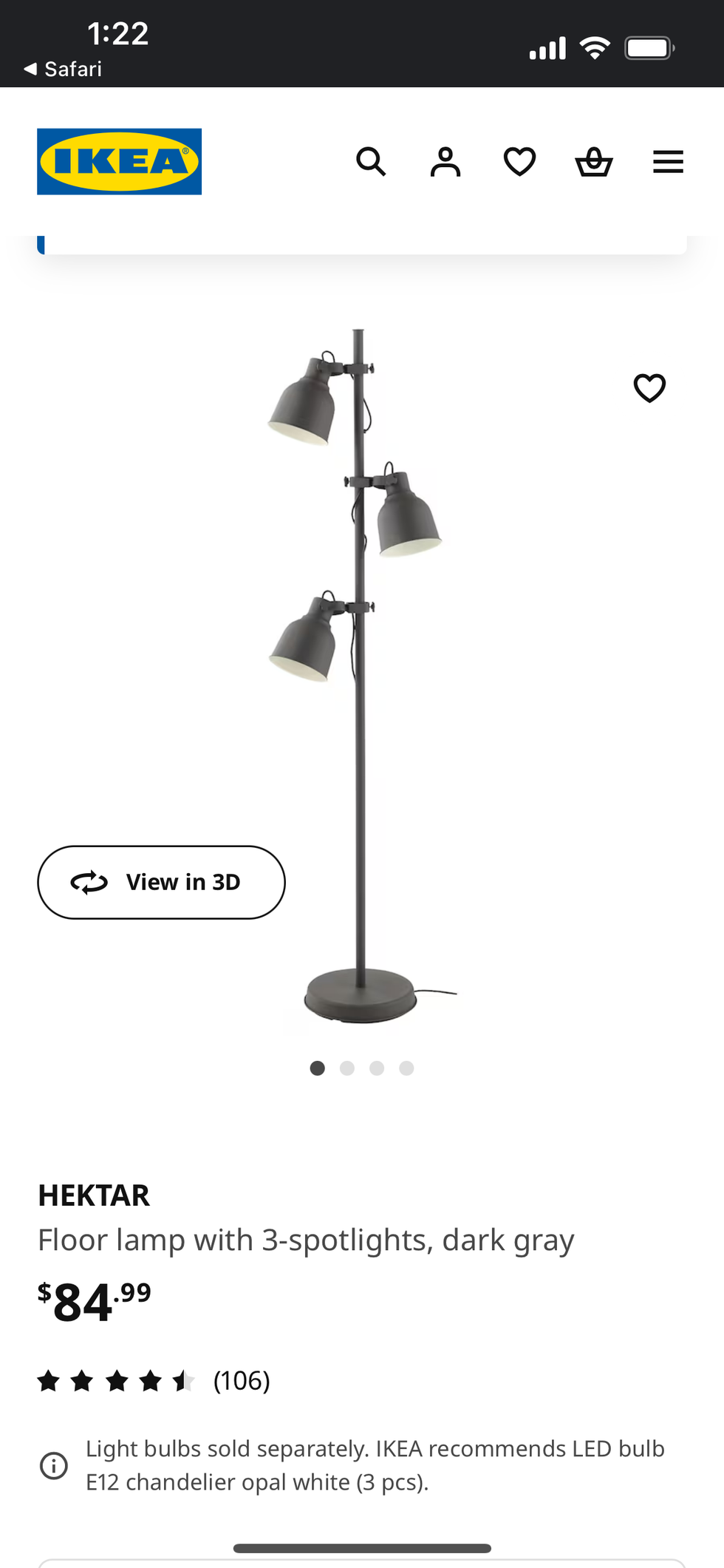Open the search icon in header

pyautogui.click(x=371, y=161)
